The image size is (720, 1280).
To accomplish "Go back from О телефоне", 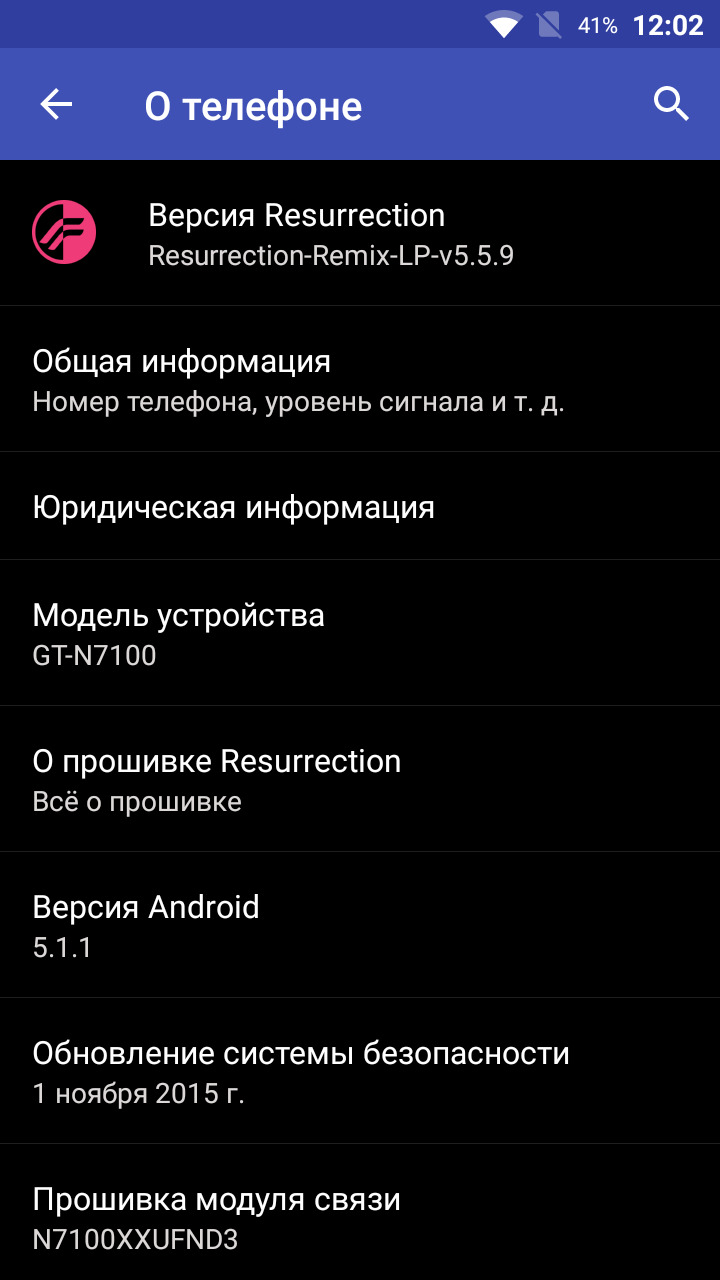I will tap(56, 104).
